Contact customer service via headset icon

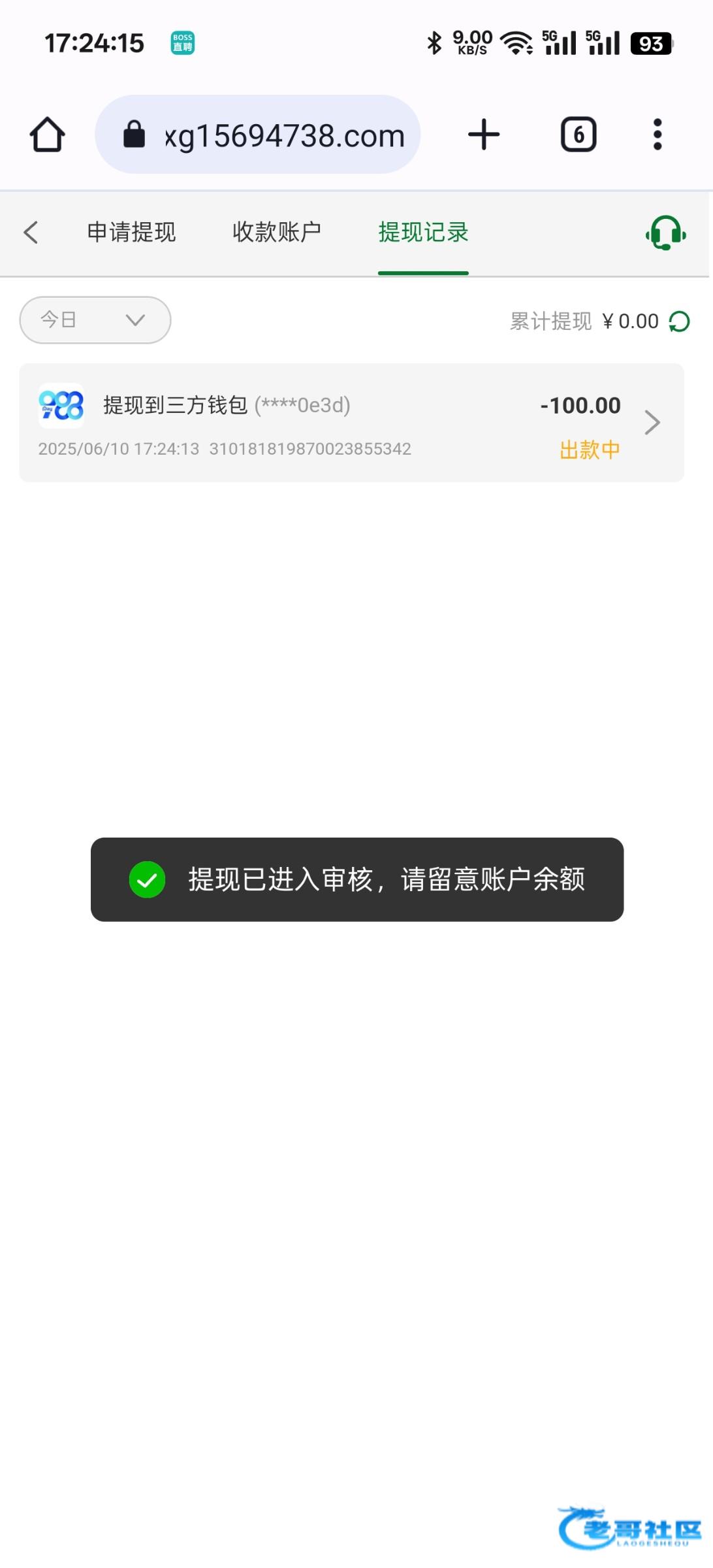pos(666,233)
